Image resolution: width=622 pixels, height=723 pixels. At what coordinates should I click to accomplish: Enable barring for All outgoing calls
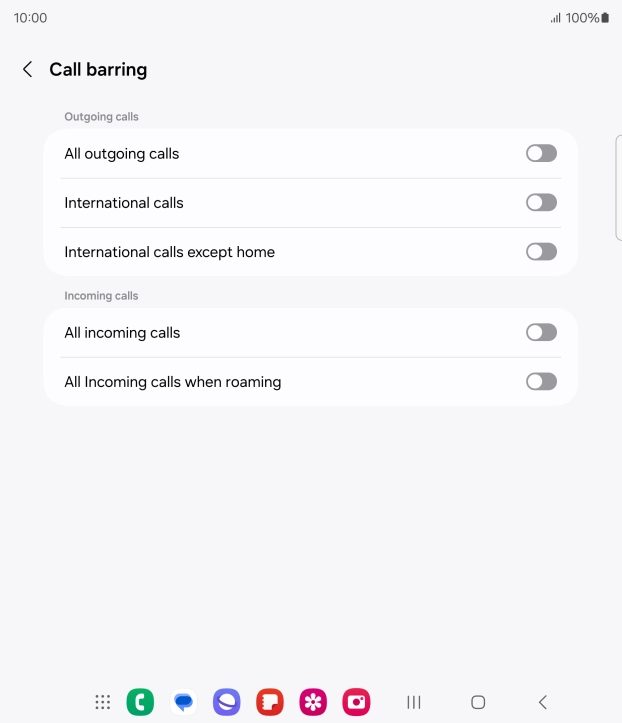coord(541,154)
